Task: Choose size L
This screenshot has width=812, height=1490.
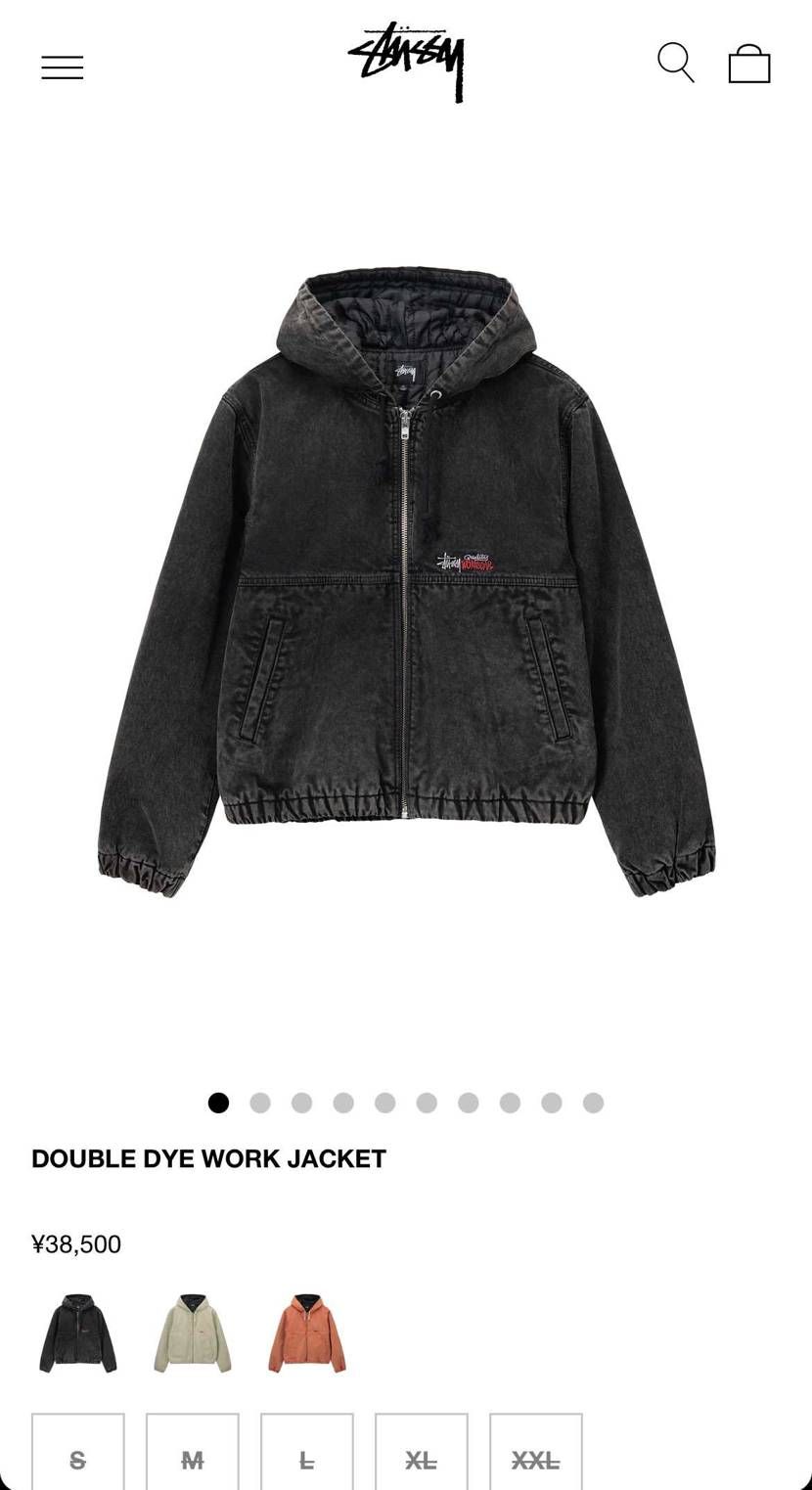Action: point(307,1460)
